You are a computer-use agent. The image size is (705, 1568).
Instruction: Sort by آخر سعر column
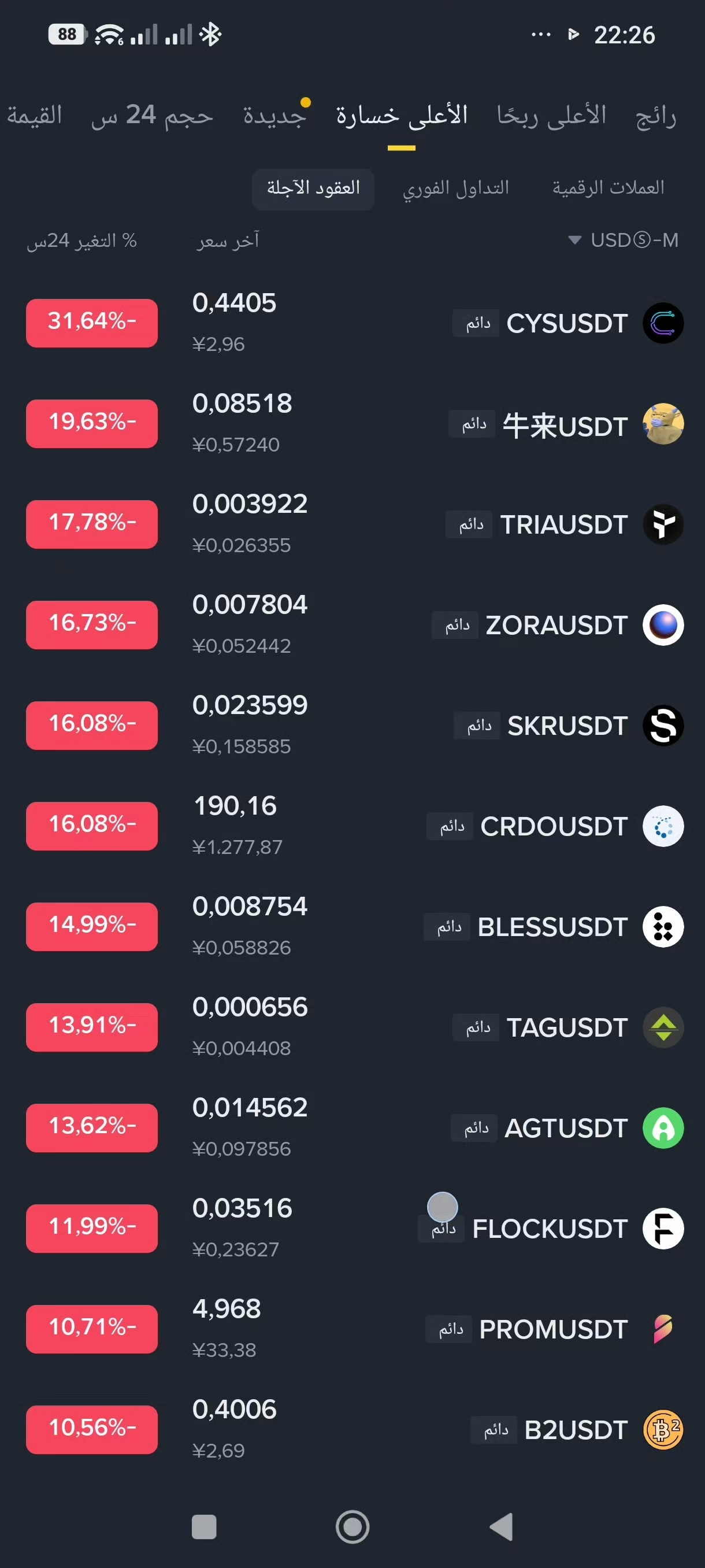228,241
